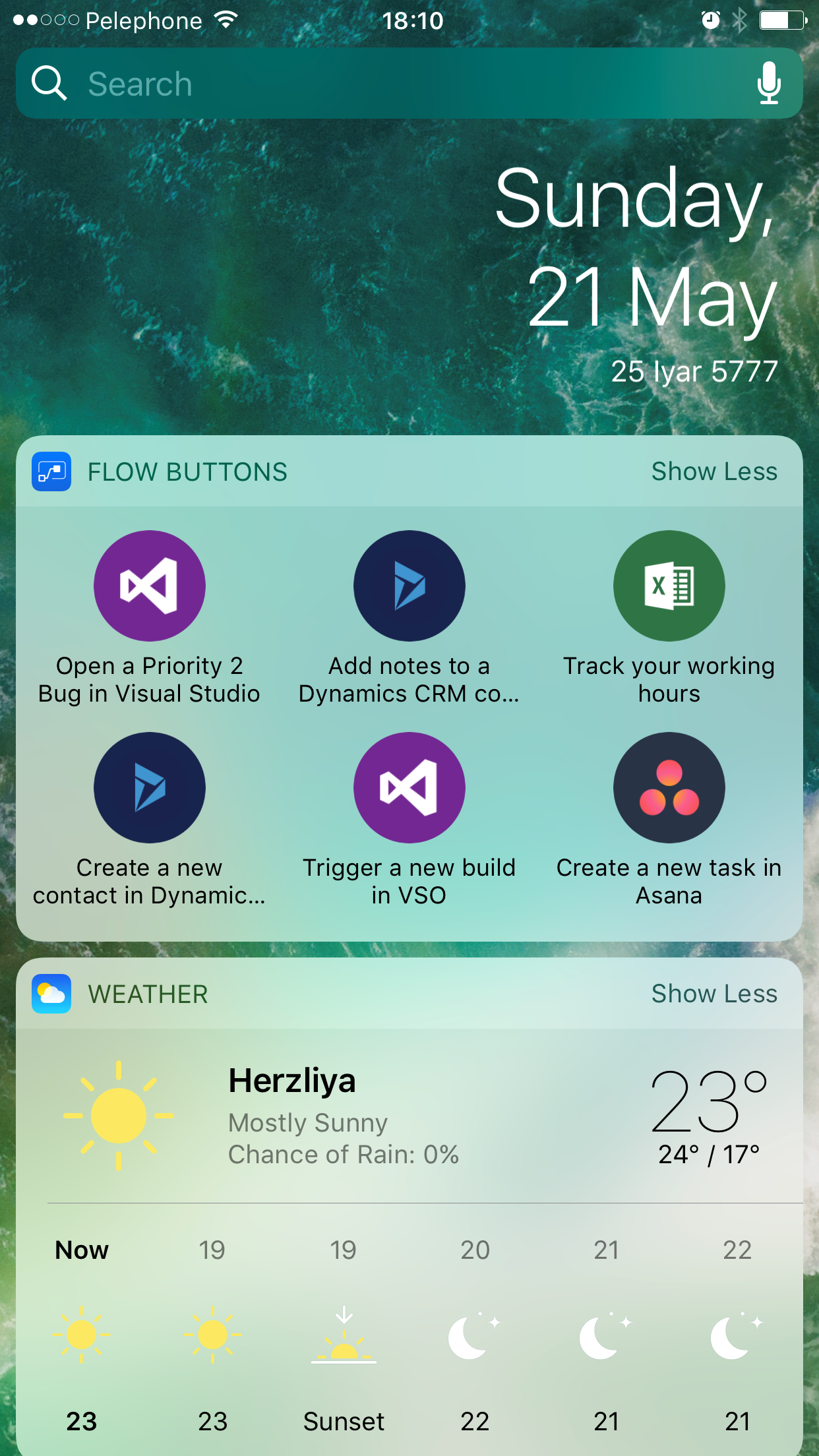Open the Flow app widget icon
Viewport: 819px width, 1456px height.
tap(51, 472)
